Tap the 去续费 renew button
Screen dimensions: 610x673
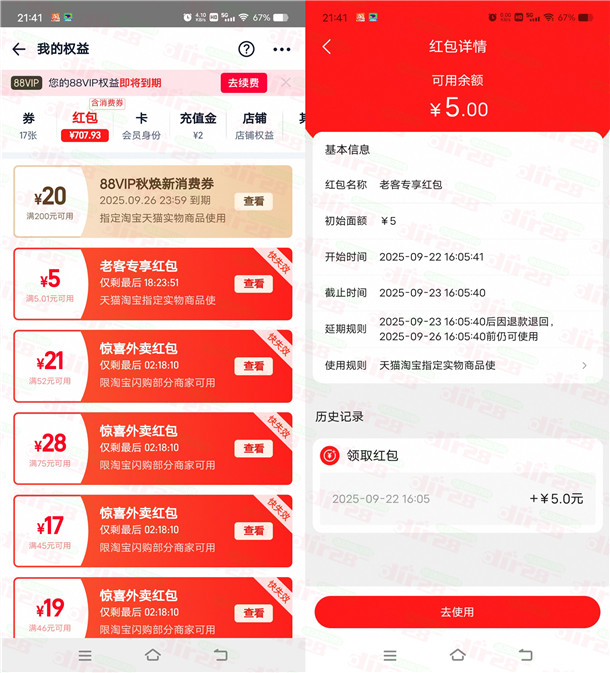coord(243,83)
